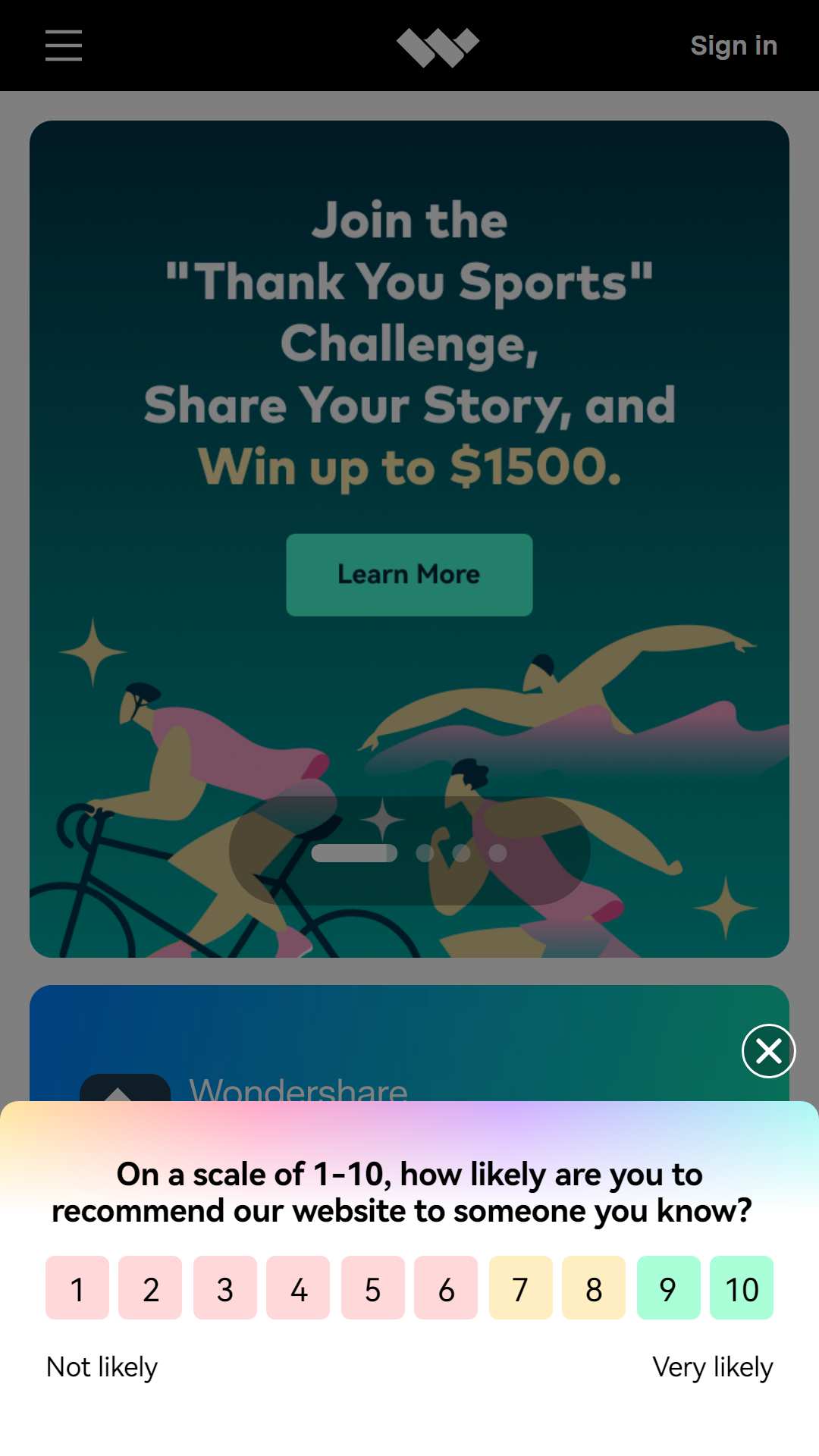Go to the Wondershare logo home
This screenshot has width=819, height=1456.
(x=438, y=47)
